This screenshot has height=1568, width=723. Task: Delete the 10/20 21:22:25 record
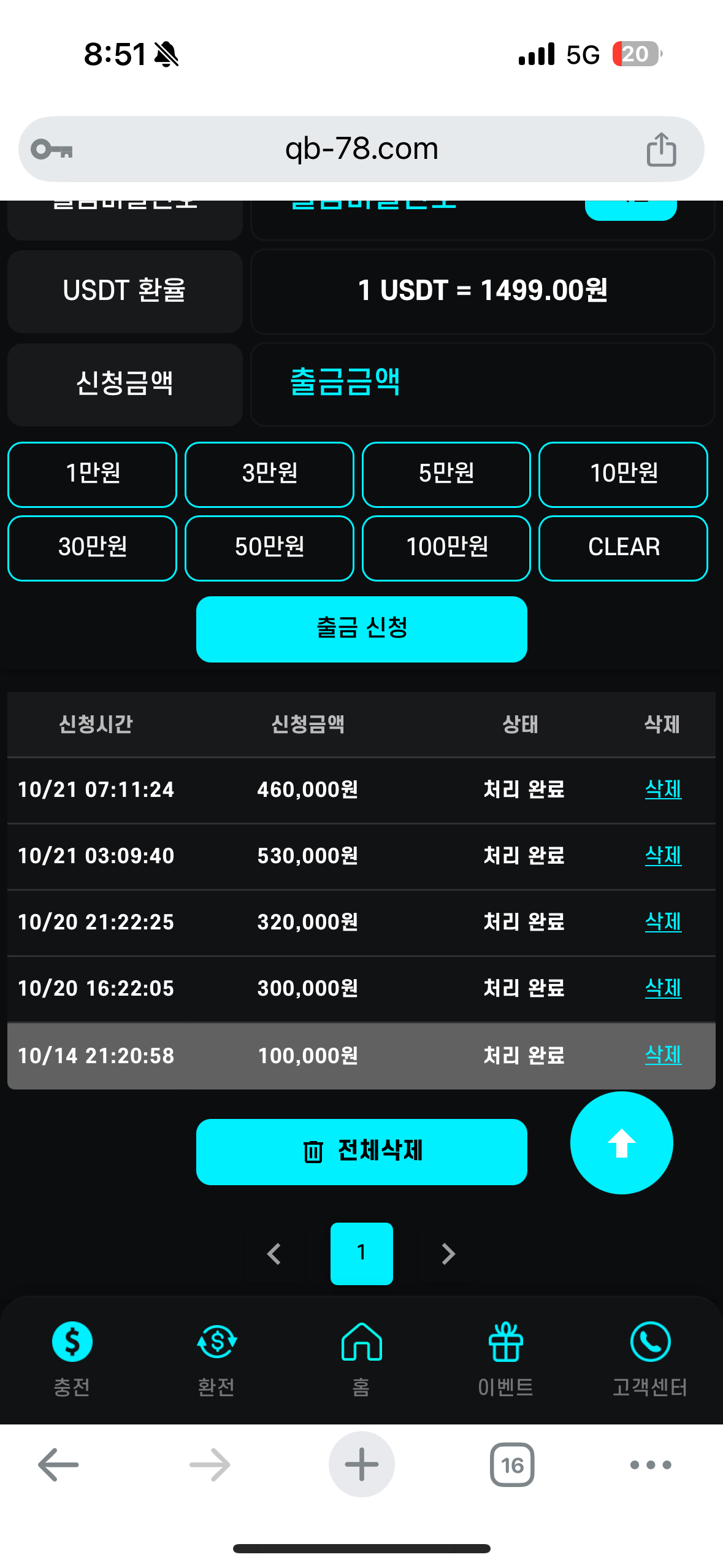click(663, 921)
